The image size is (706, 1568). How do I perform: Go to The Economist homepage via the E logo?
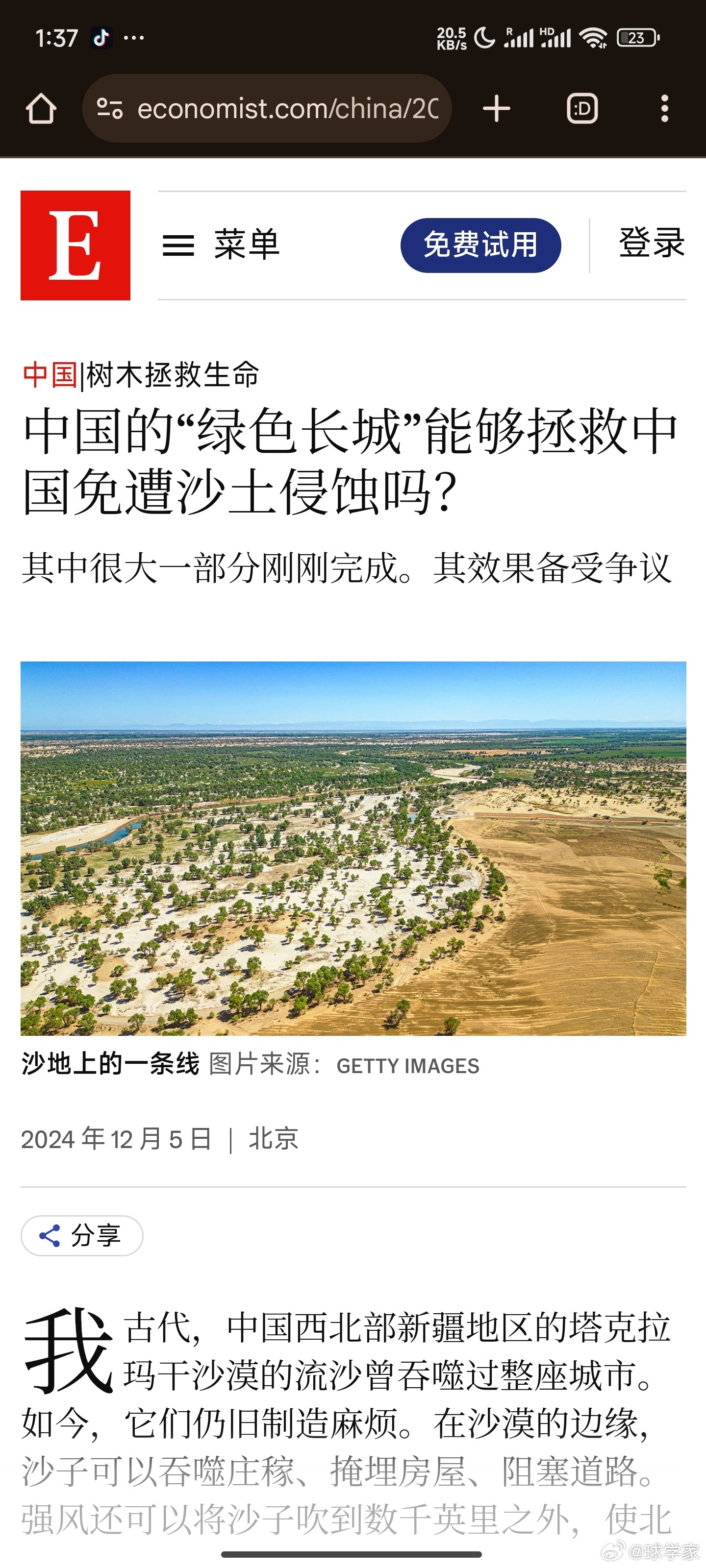click(76, 245)
